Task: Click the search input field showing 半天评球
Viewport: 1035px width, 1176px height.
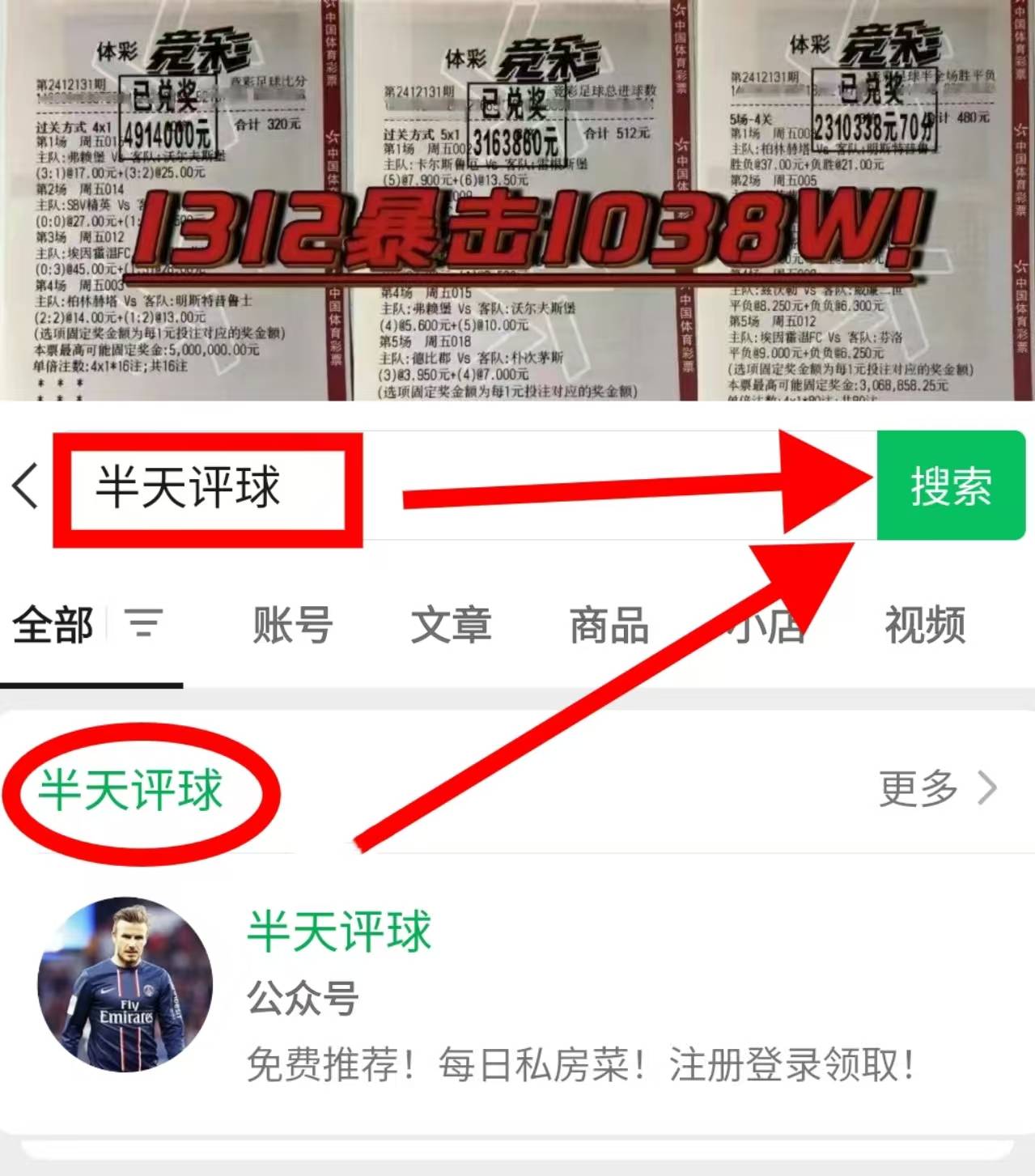Action: tap(202, 486)
